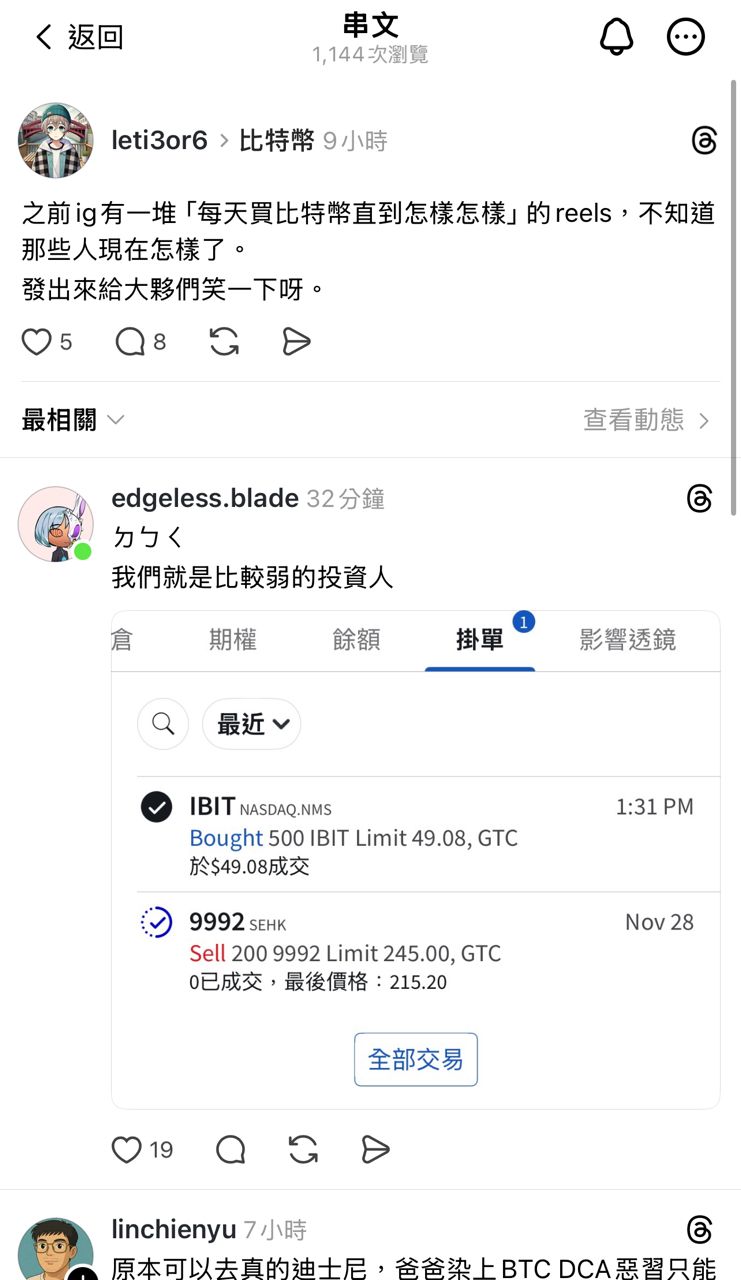This screenshot has width=741, height=1280.
Task: Share edgeless.blade's reply via the send icon
Action: coord(375,1150)
